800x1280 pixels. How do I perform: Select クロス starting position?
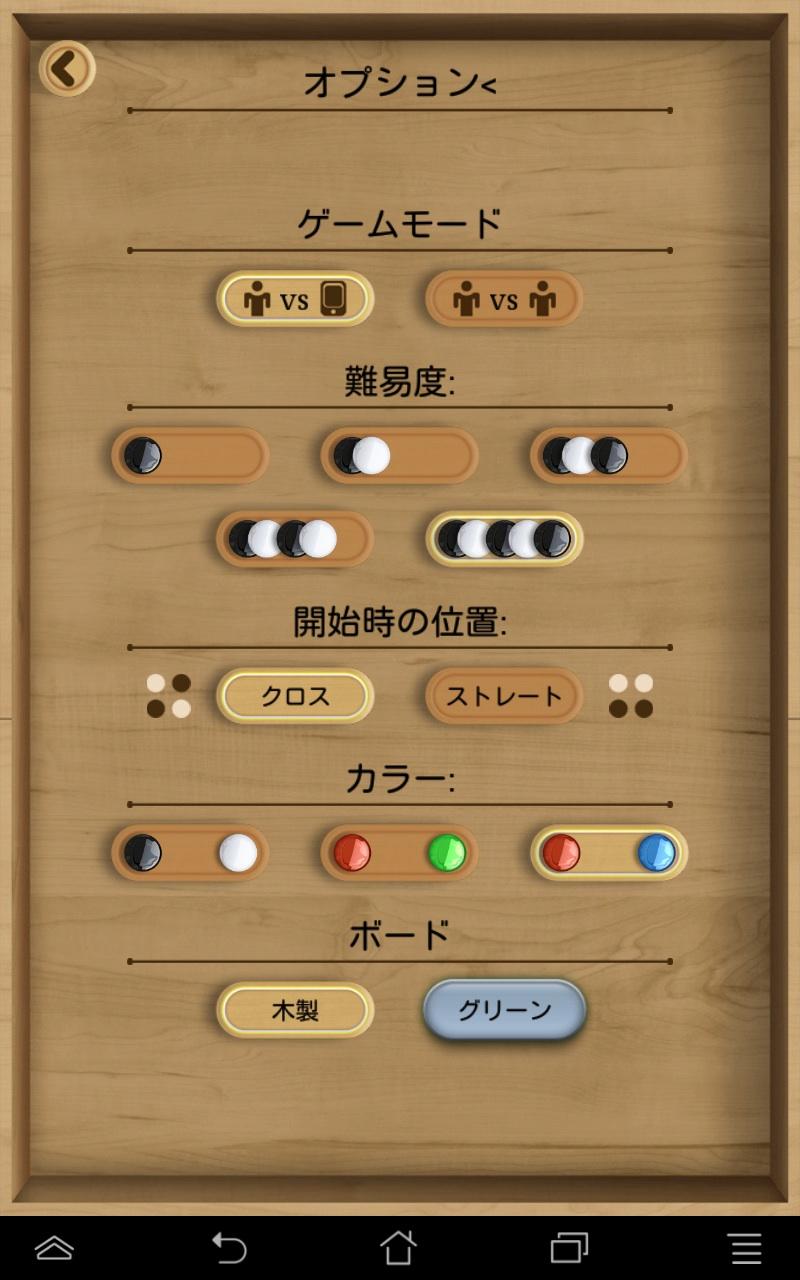(295, 696)
